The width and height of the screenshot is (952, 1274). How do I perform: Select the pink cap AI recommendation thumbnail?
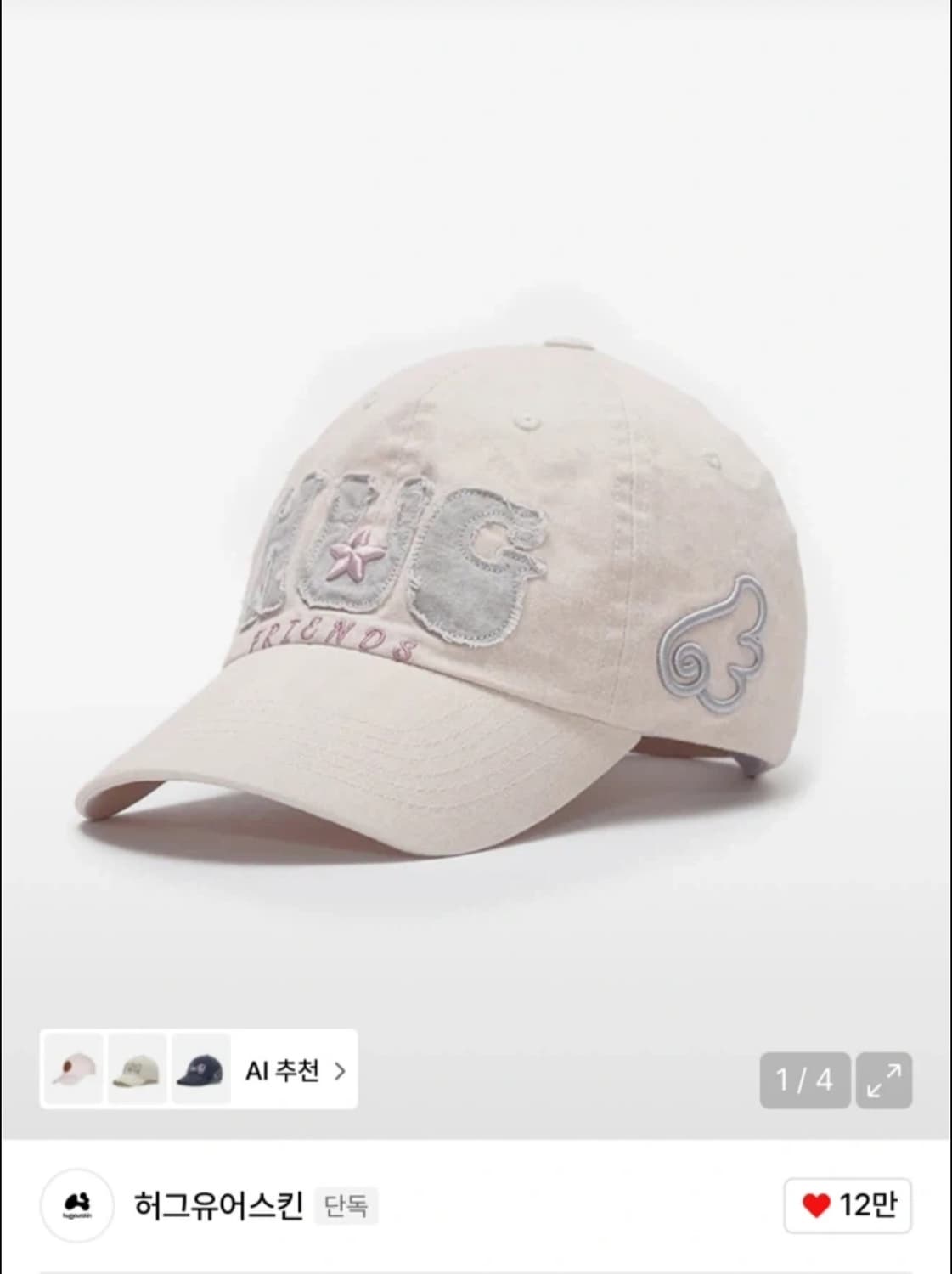72,1068
